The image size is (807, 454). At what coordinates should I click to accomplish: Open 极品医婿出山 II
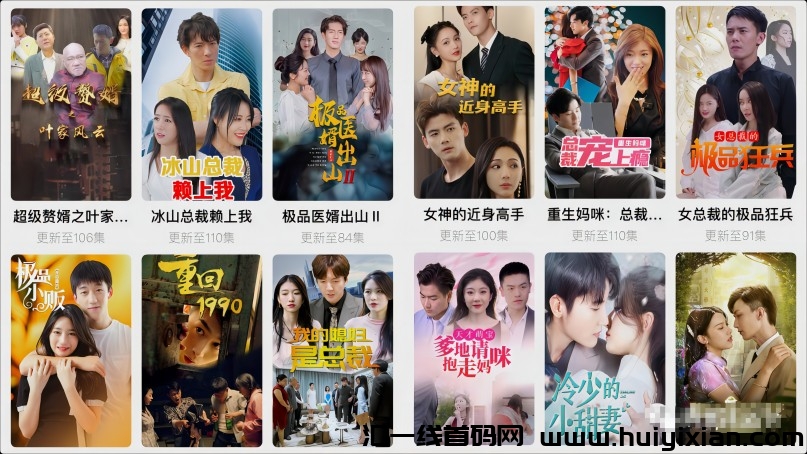[x=333, y=105]
